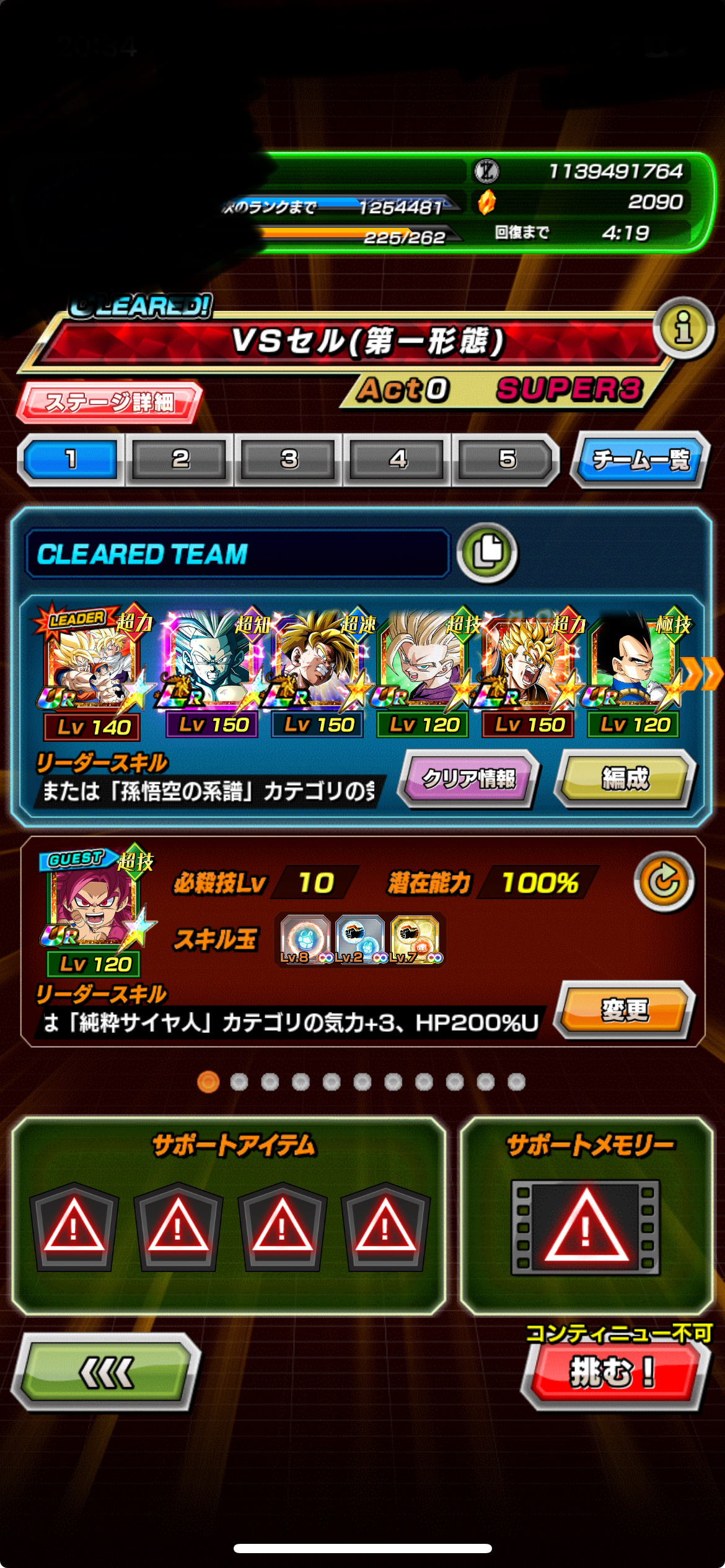
Task: Start the battle with 挑む！
Action: point(613,1372)
